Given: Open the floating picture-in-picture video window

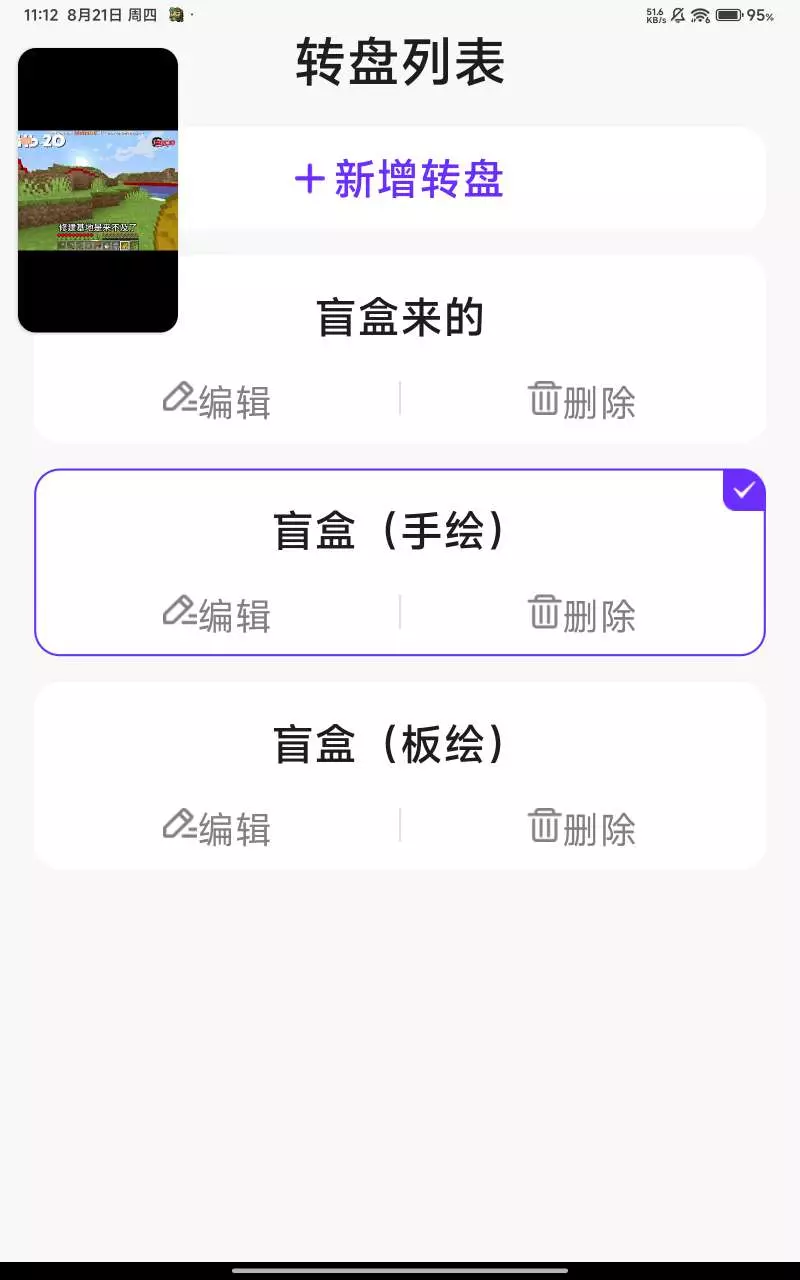Looking at the screenshot, I should coord(98,190).
